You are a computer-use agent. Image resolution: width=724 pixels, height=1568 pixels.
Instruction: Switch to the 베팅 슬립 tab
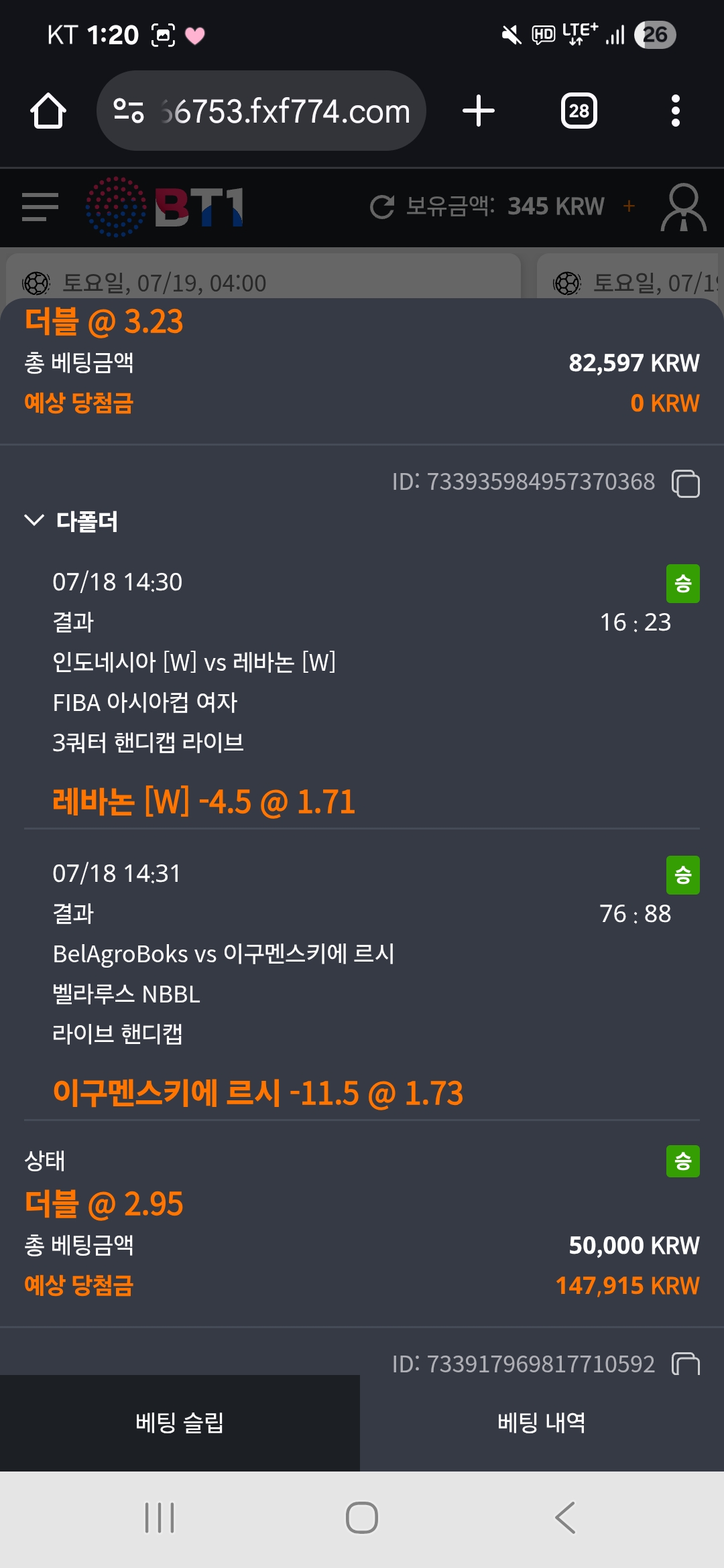(180, 1423)
